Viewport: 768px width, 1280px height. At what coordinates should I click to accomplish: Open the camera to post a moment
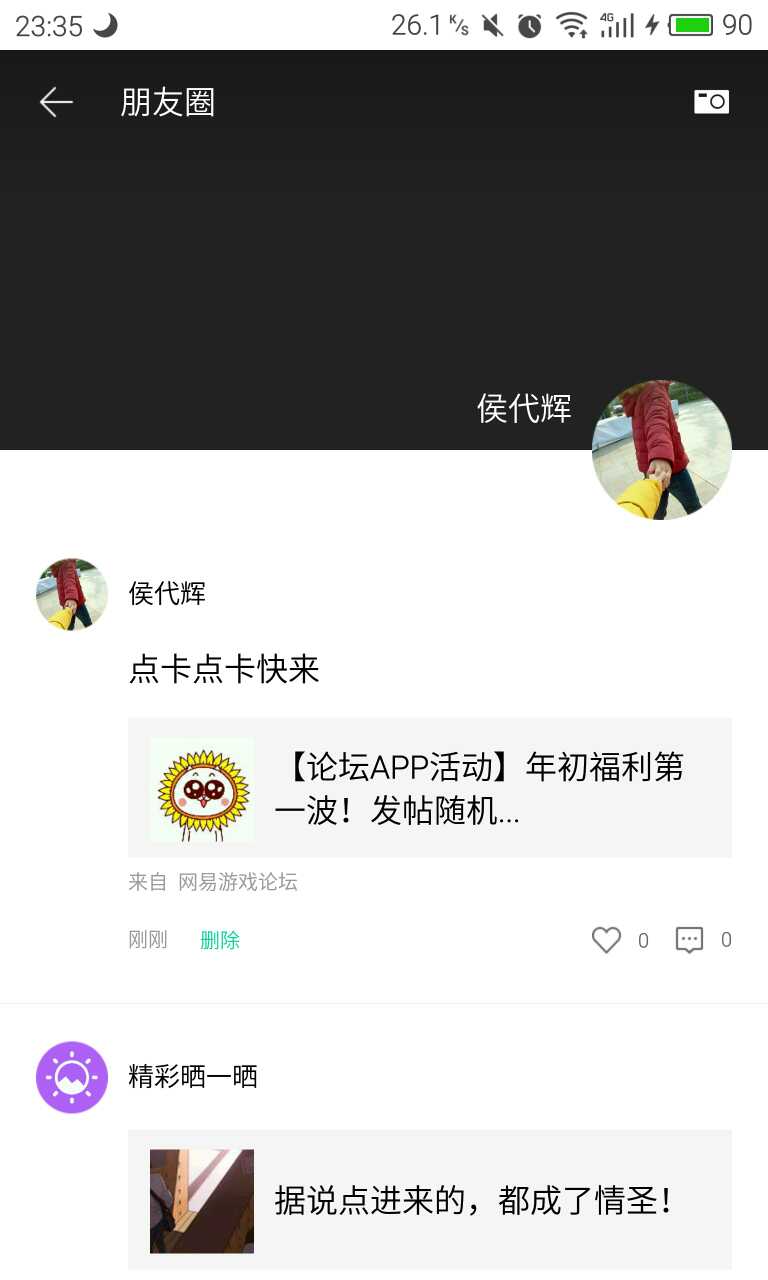tap(711, 102)
